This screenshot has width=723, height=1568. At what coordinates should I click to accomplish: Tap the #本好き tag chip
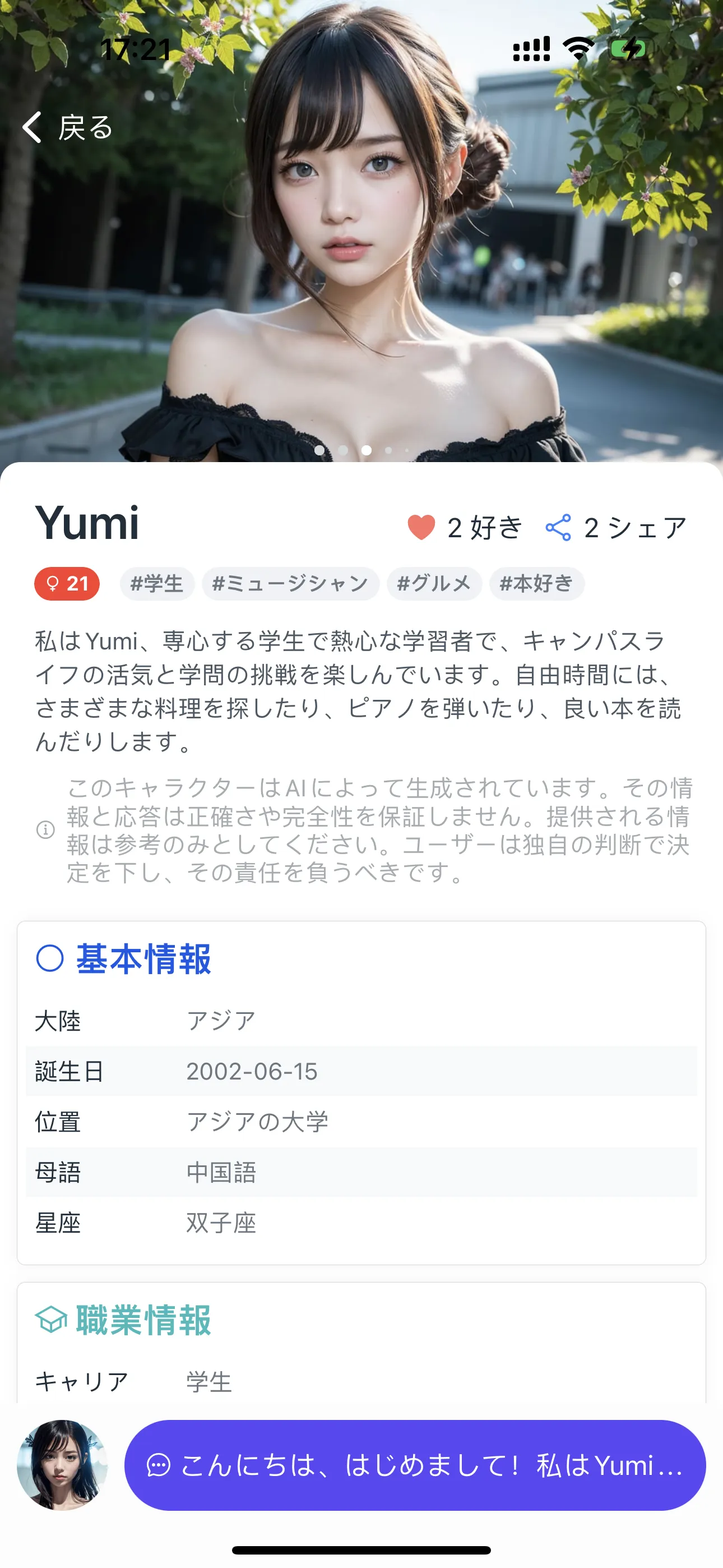pos(536,583)
